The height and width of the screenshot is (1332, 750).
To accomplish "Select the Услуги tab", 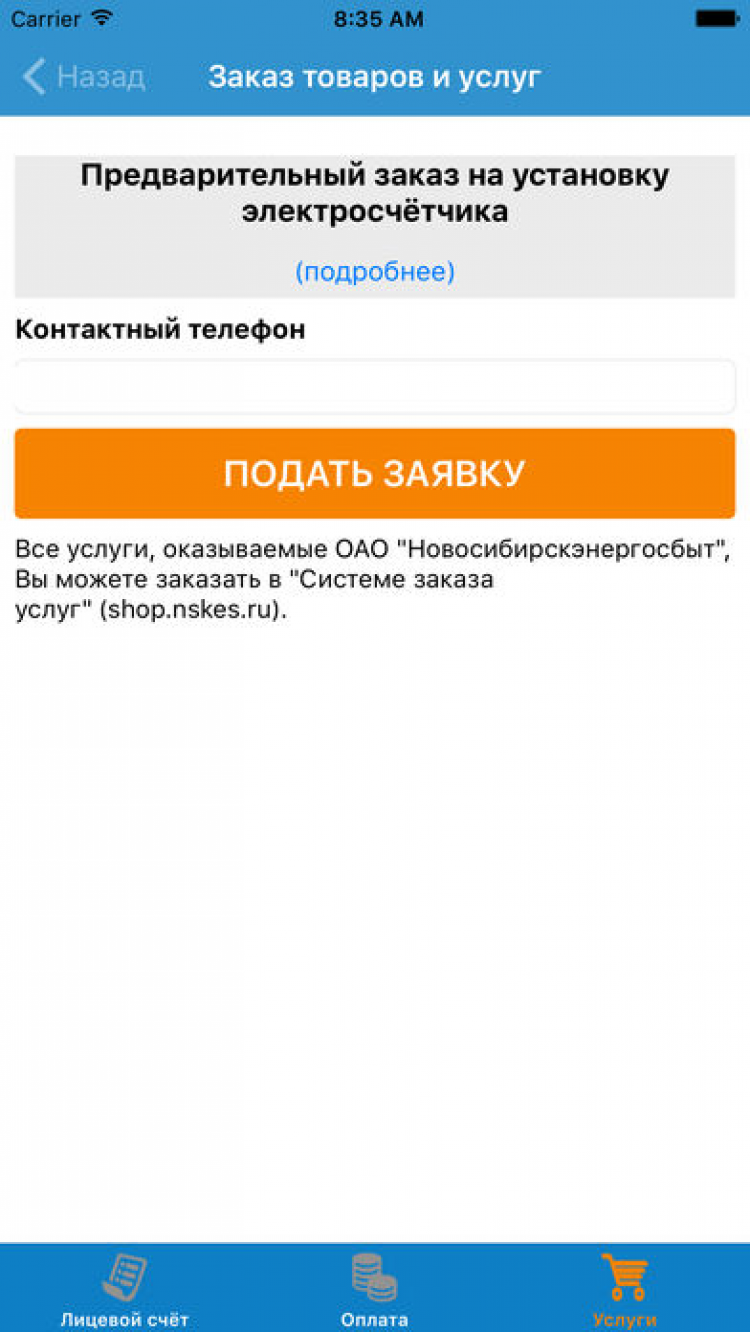I will tap(624, 1290).
